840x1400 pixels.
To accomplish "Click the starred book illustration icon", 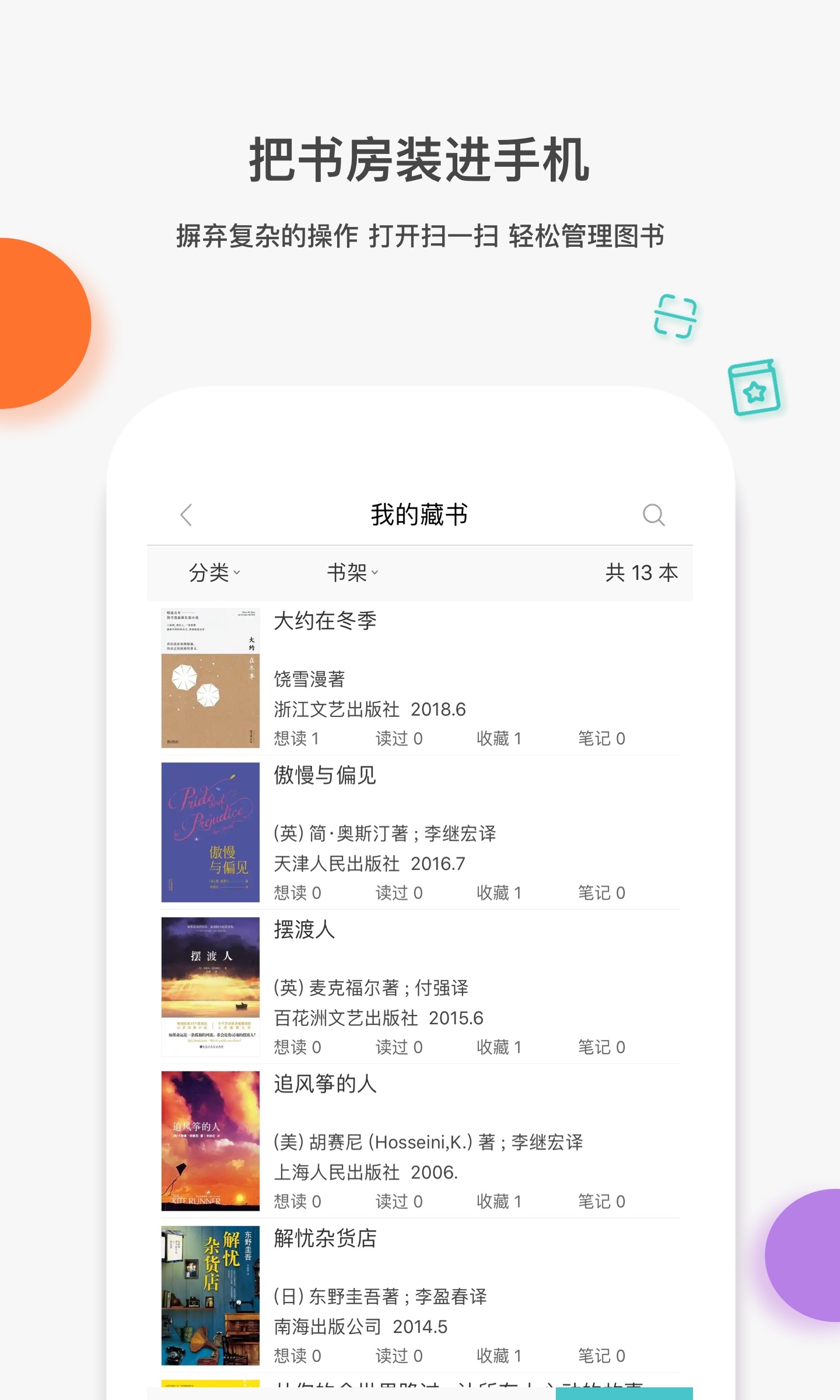I will pos(755,389).
